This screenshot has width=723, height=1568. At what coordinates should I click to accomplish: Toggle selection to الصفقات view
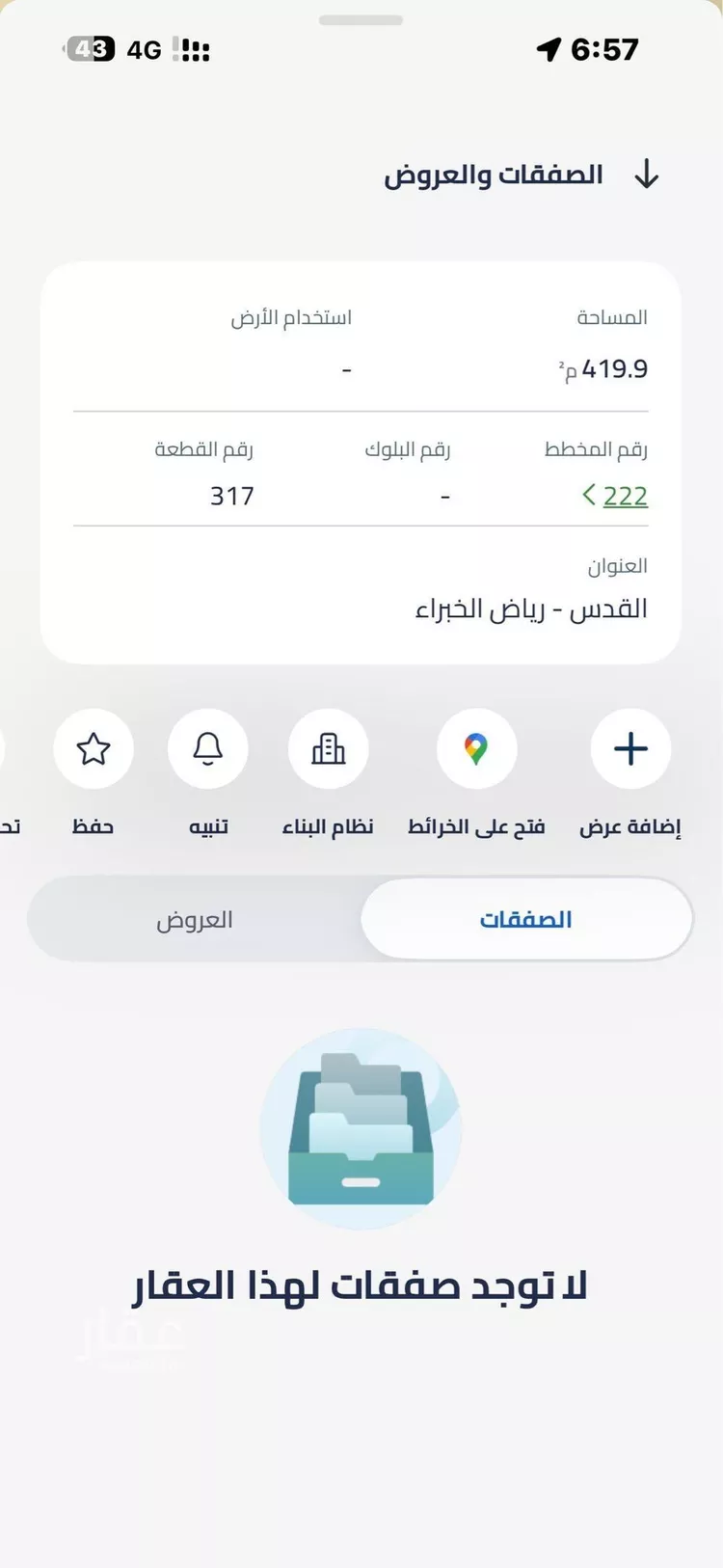[525, 919]
